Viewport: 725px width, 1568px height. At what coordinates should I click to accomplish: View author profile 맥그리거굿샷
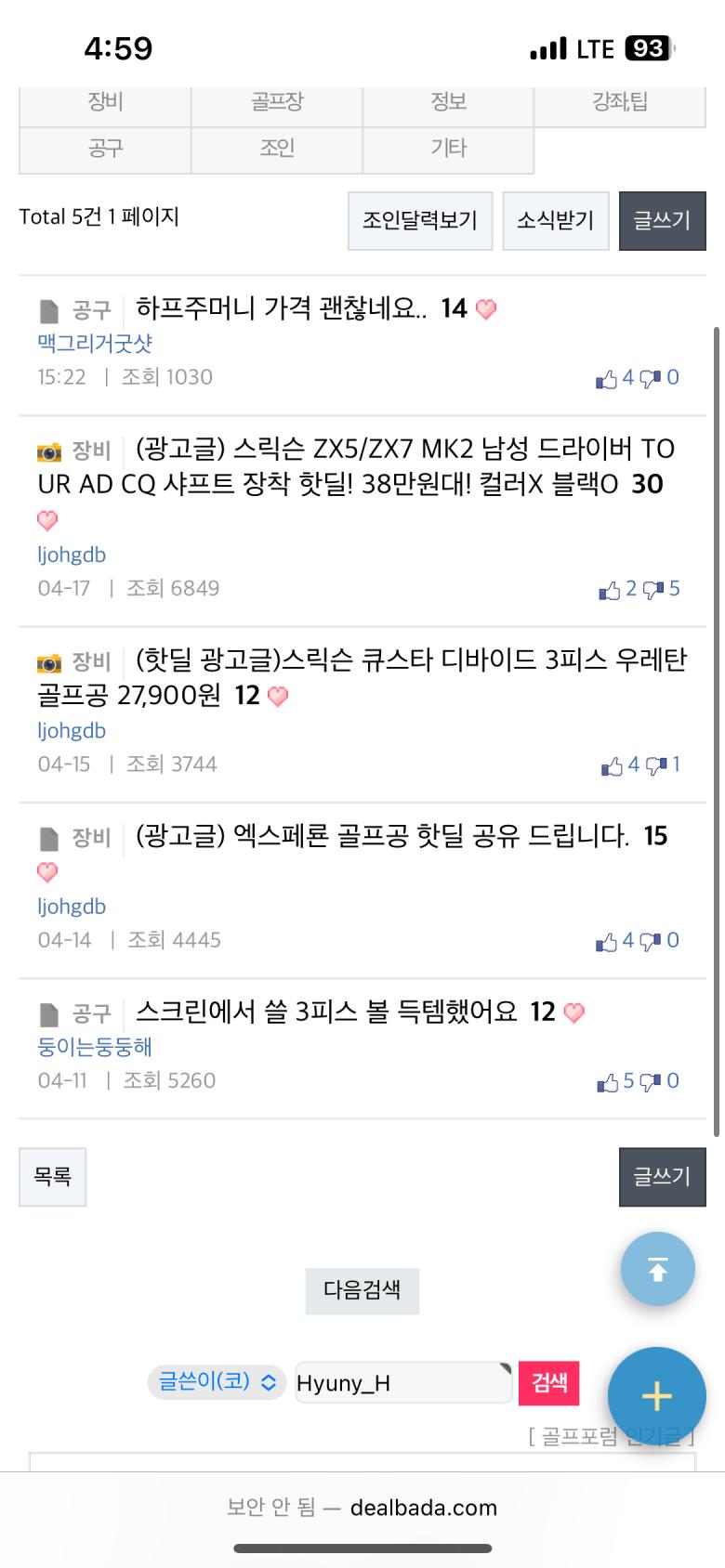pyautogui.click(x=95, y=344)
